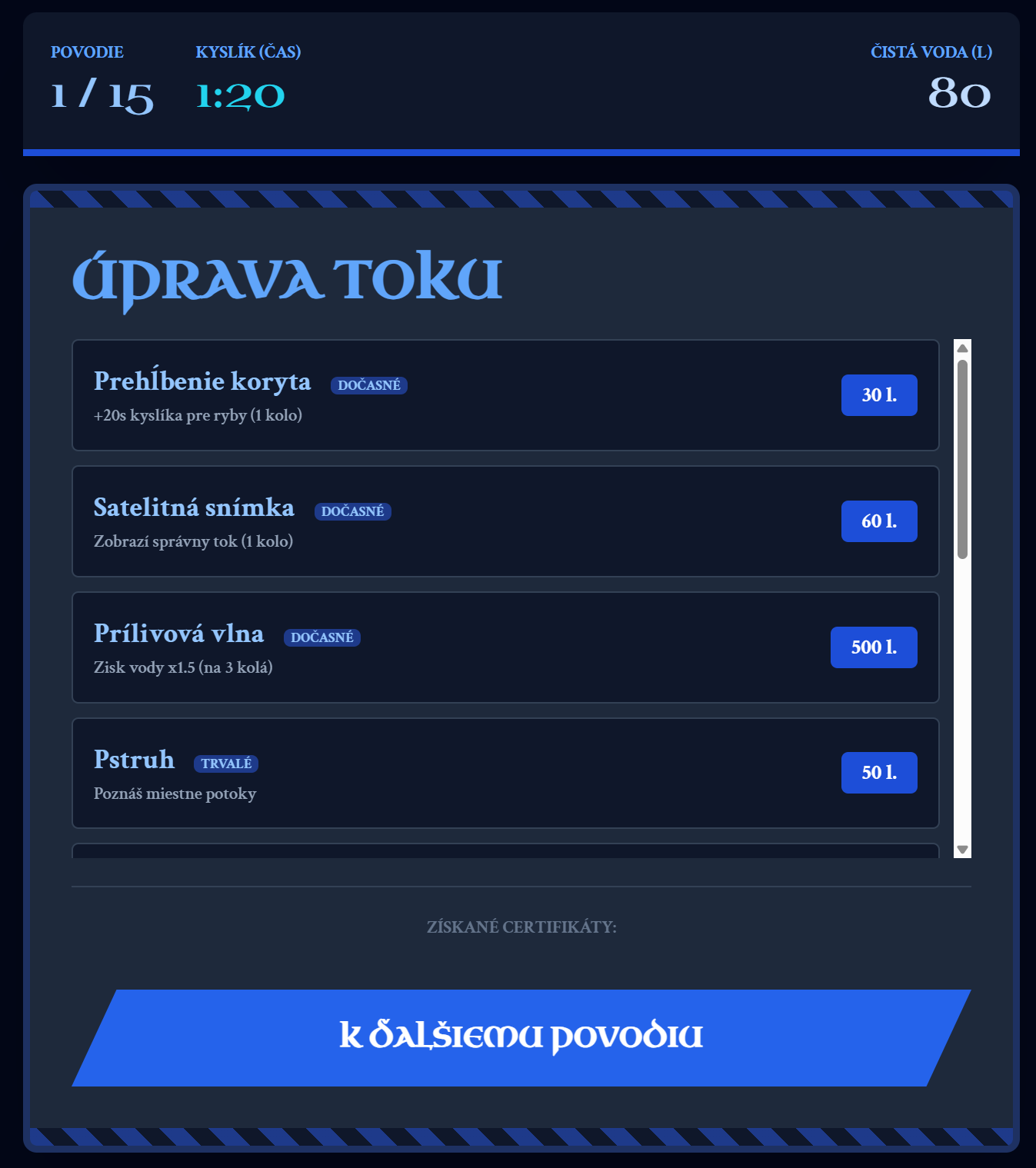Buy Prílivová vlna for 500 l.
This screenshot has height=1168, width=1036.
coord(873,647)
